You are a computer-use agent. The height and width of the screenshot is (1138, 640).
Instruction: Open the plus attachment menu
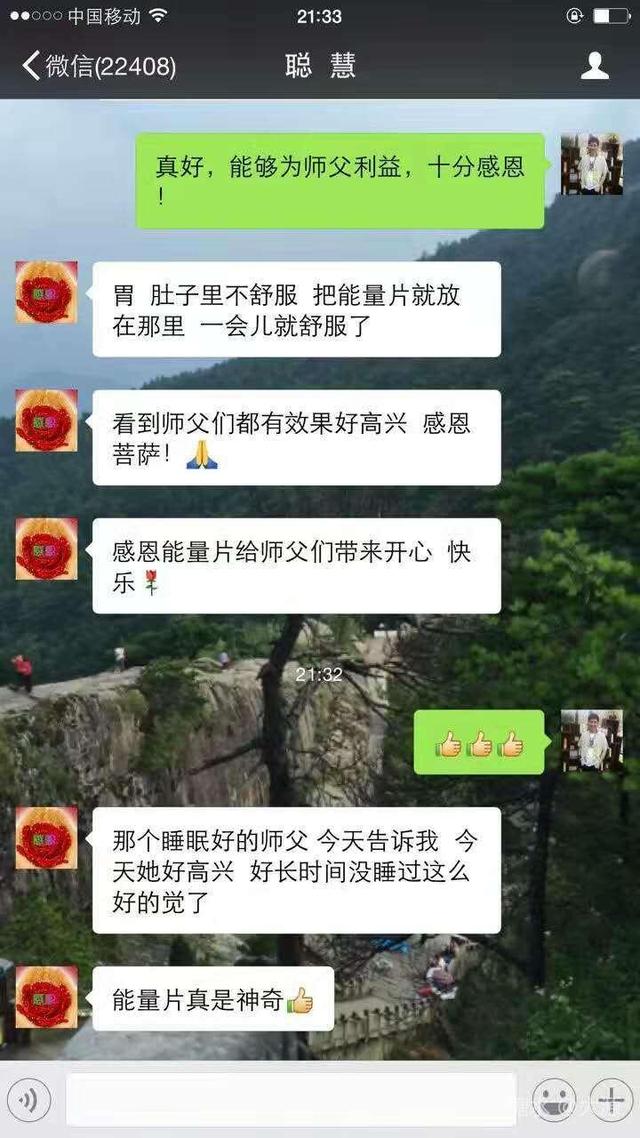tap(609, 1100)
